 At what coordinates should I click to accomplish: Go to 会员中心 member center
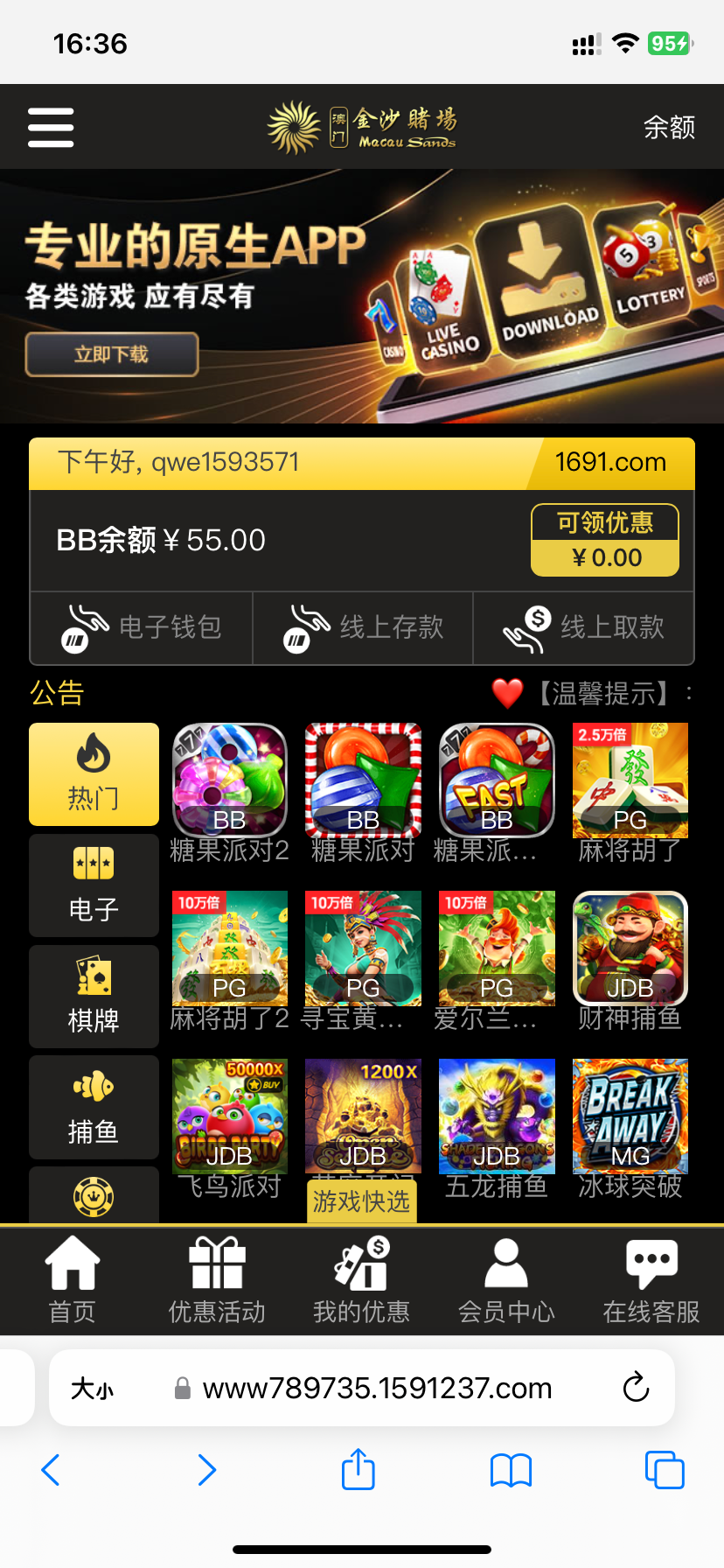(506, 1280)
